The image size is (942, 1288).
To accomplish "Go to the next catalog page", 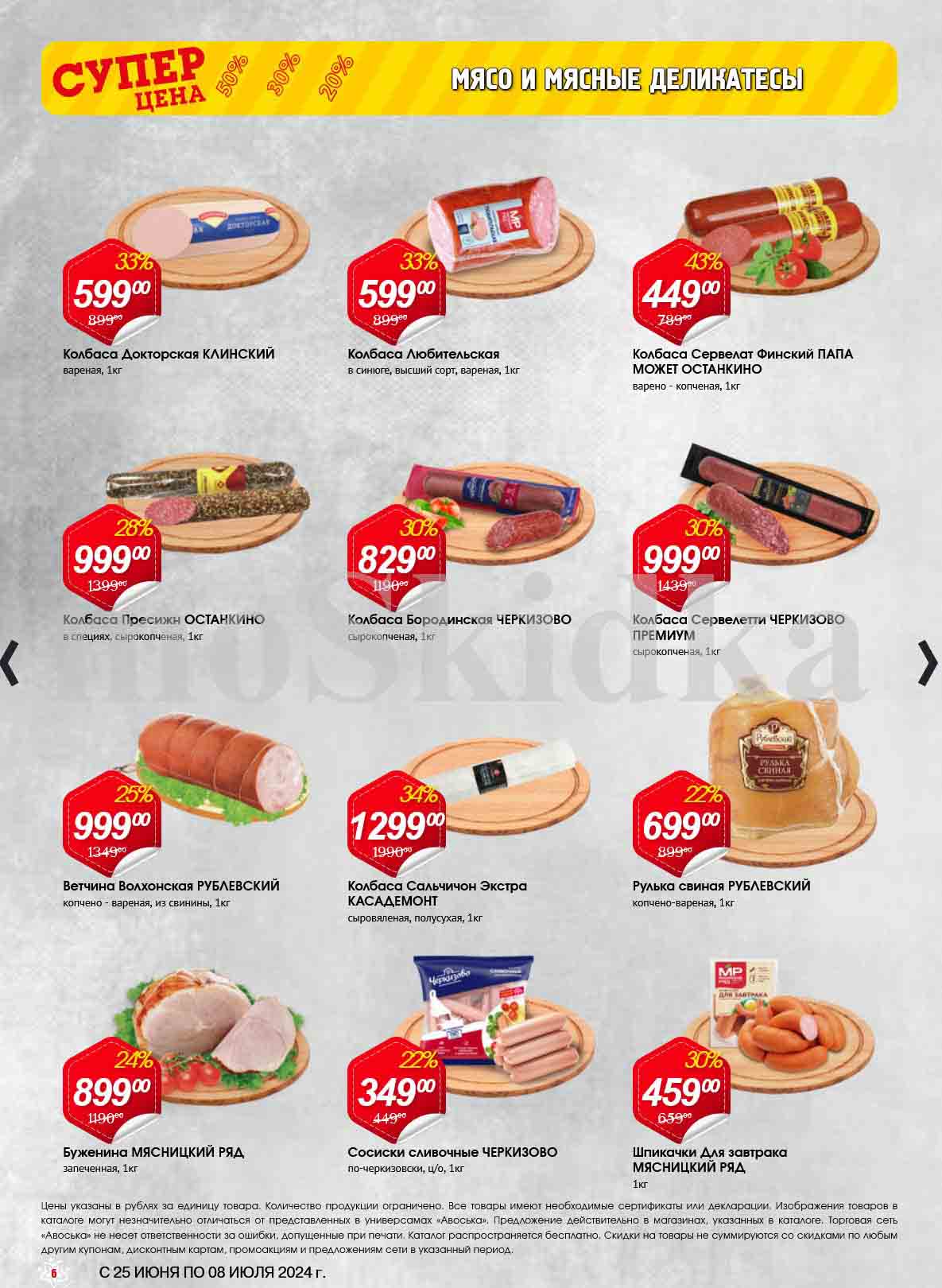I will click(x=928, y=662).
